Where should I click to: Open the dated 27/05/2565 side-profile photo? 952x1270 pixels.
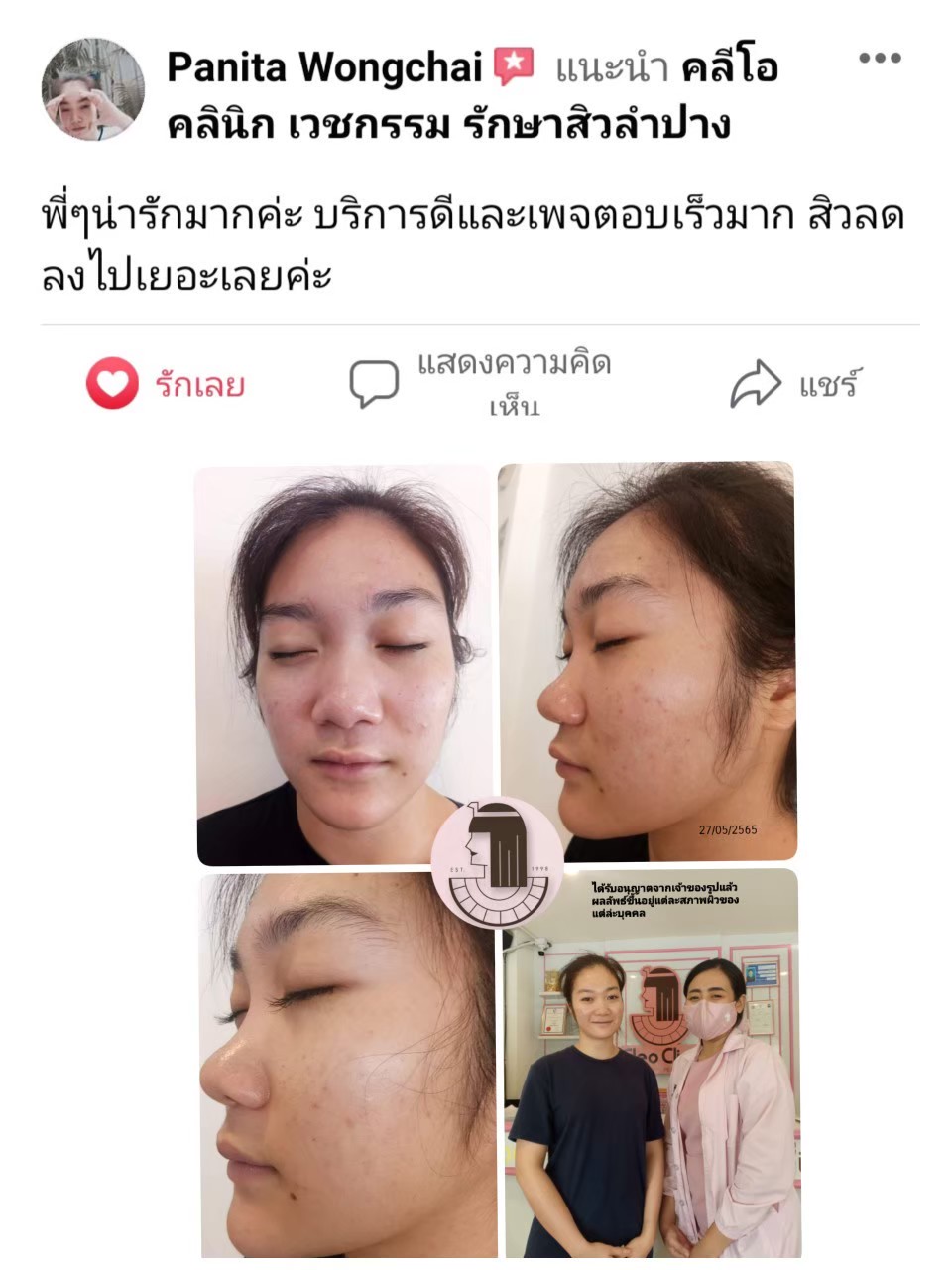[650, 660]
